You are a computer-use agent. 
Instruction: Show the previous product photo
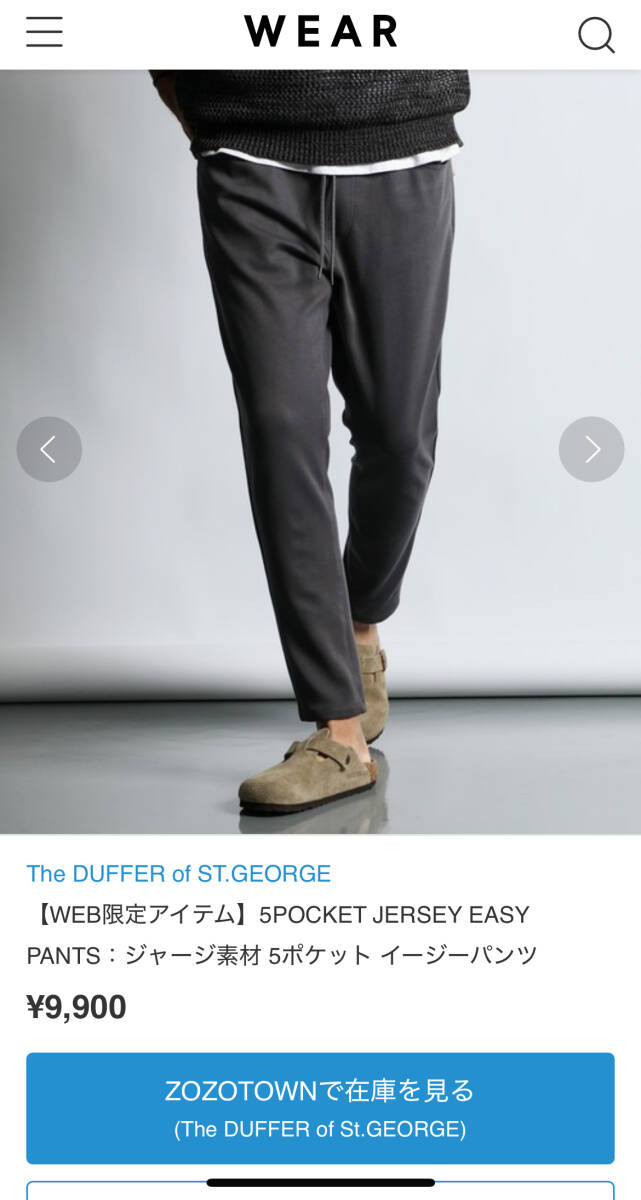[x=49, y=449]
